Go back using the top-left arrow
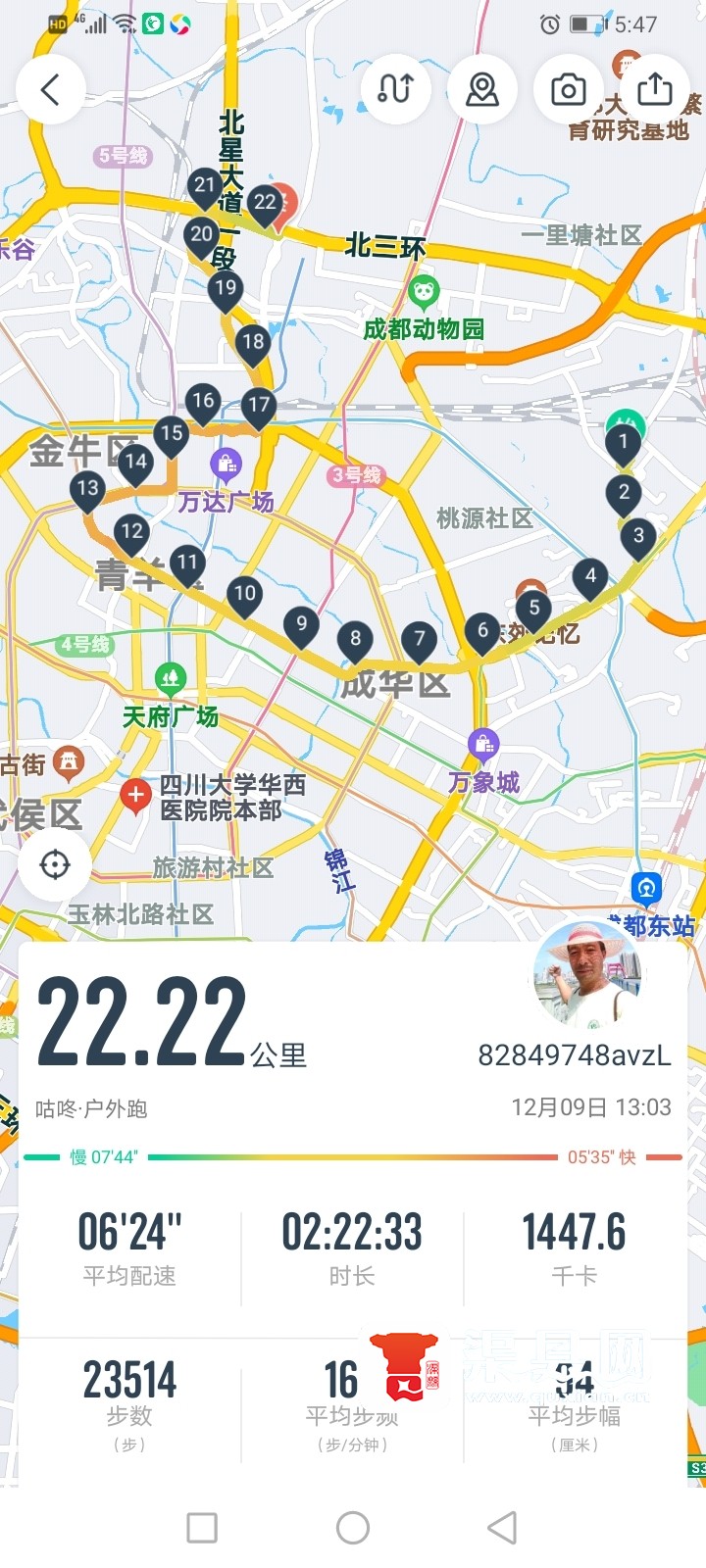This screenshot has width=706, height=1568. (x=51, y=90)
